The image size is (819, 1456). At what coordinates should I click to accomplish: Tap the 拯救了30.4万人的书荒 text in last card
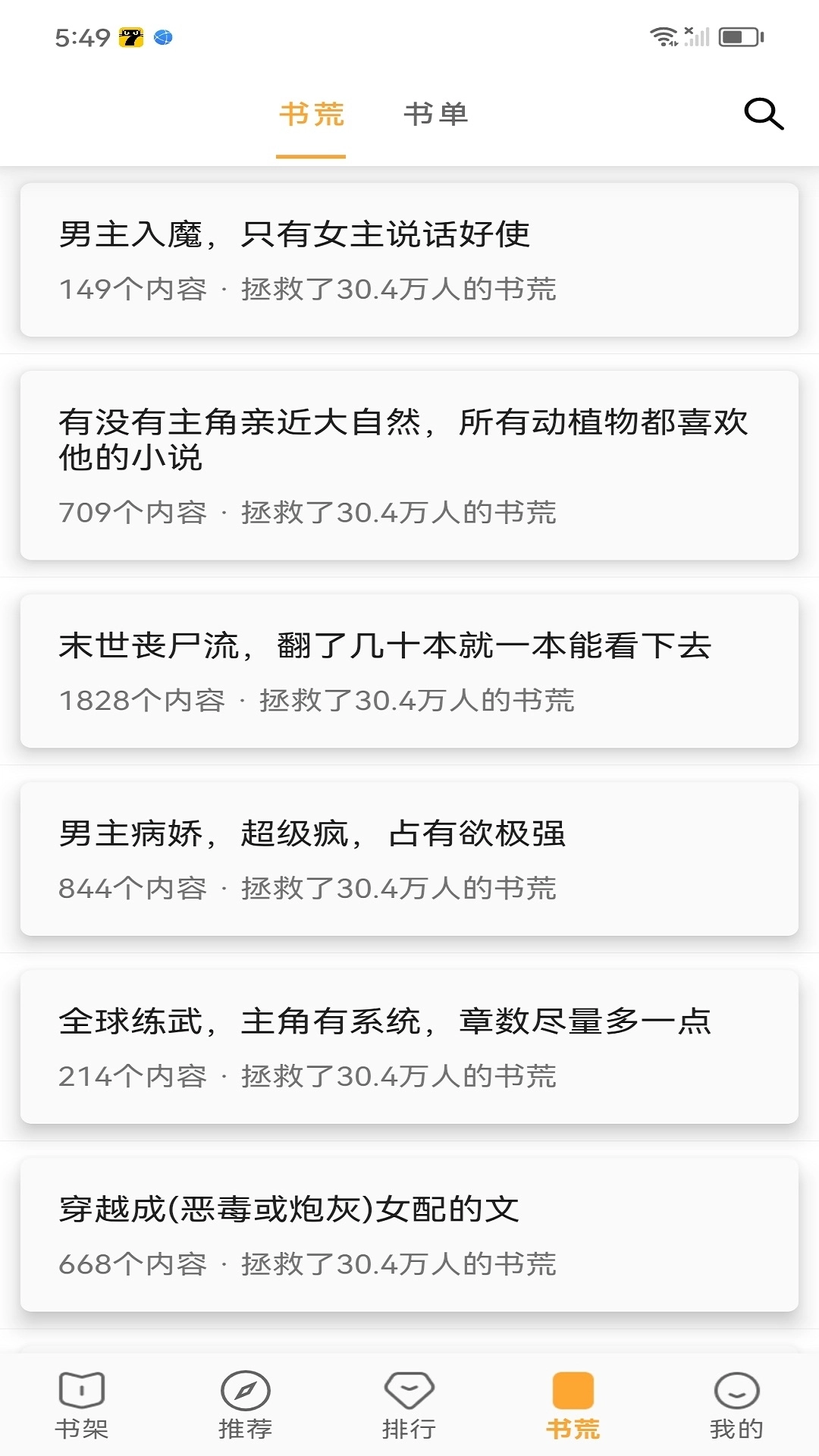[x=400, y=1263]
